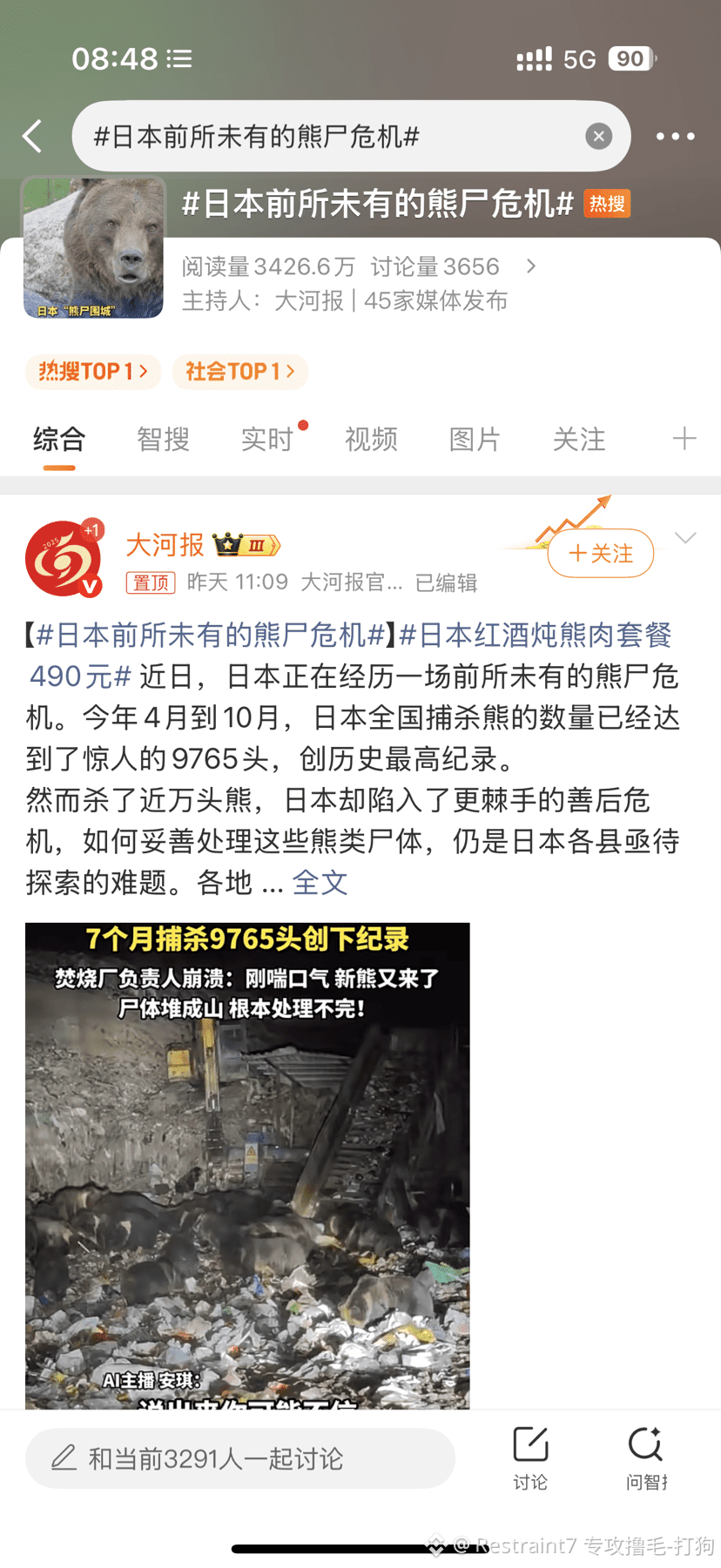The width and height of the screenshot is (721, 1568).
Task: Open the 热搜TOP1 chip
Action: tap(92, 372)
